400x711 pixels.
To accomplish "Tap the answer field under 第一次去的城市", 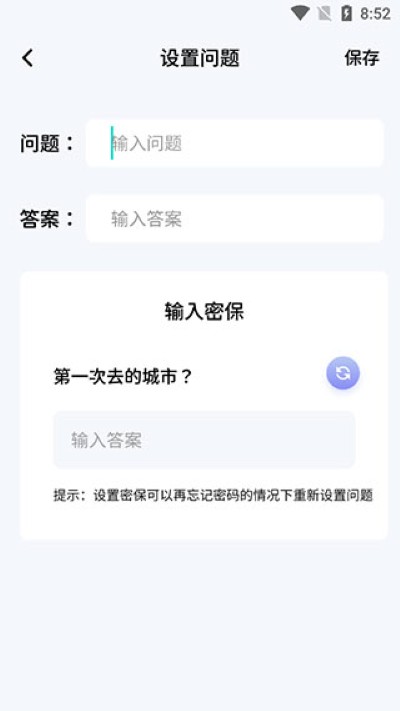I will click(204, 439).
